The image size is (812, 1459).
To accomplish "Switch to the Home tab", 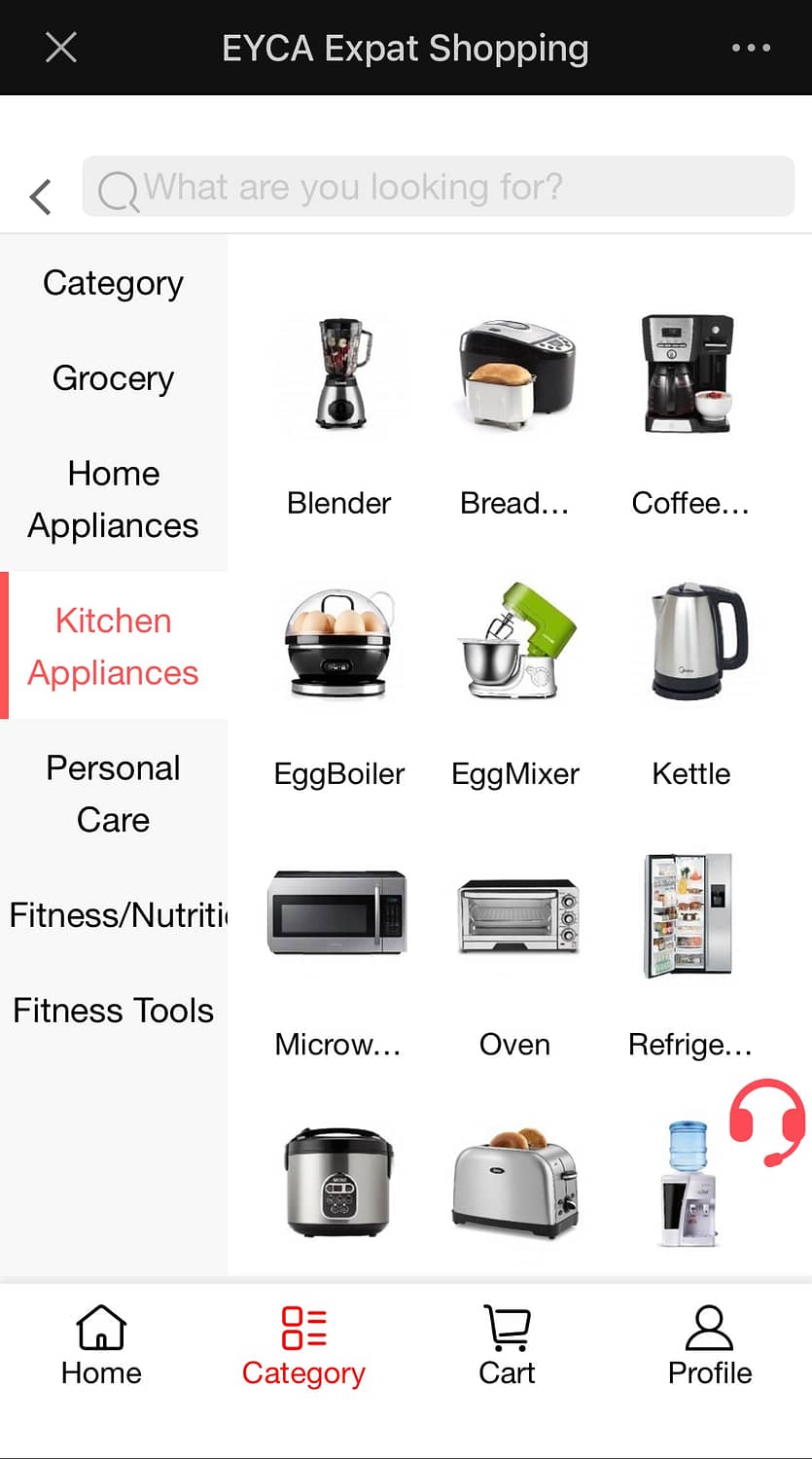I will (x=101, y=1347).
